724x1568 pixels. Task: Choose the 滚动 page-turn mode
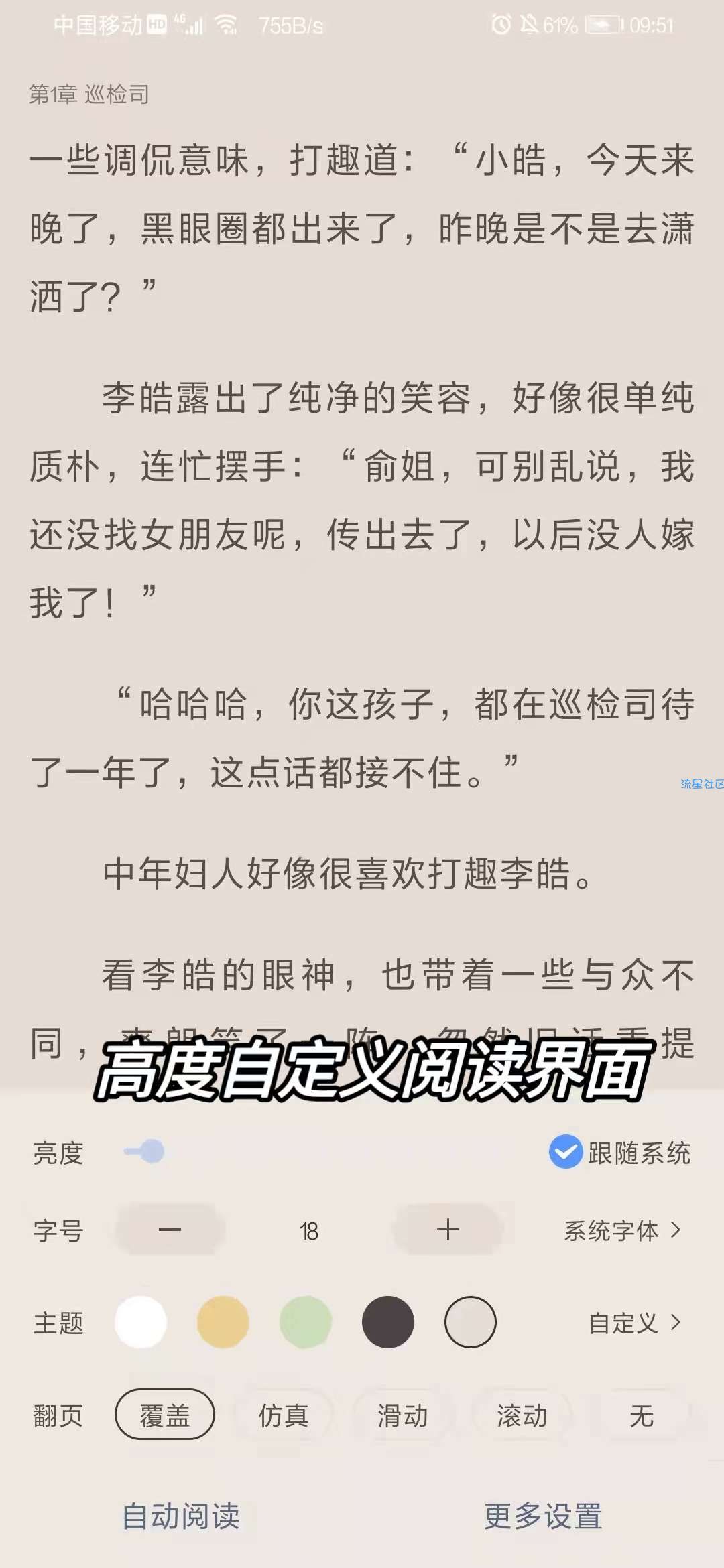click(522, 1415)
